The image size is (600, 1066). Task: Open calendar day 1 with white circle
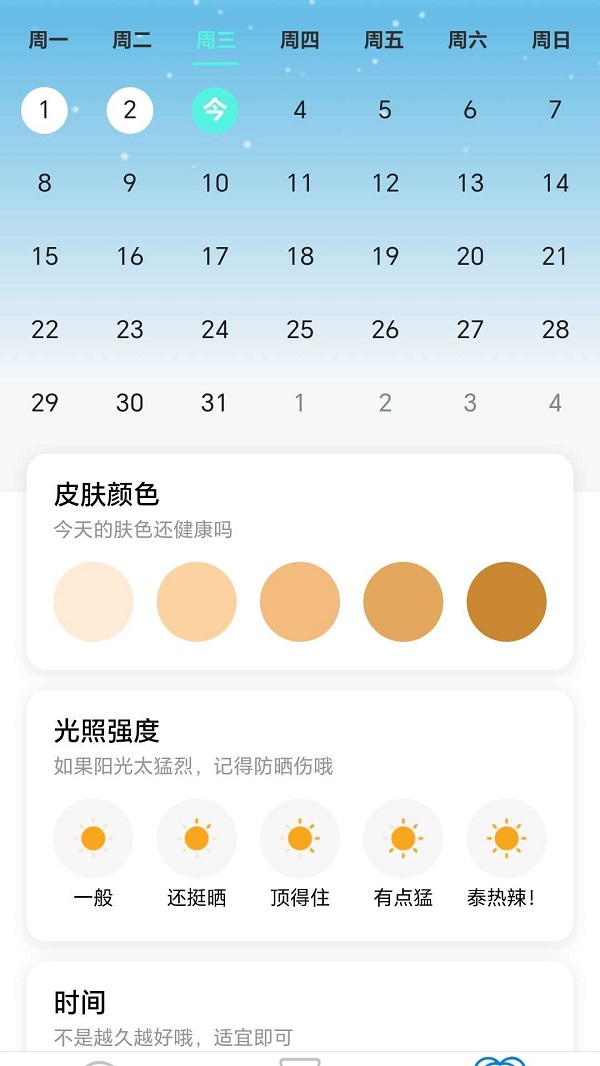tap(44, 110)
